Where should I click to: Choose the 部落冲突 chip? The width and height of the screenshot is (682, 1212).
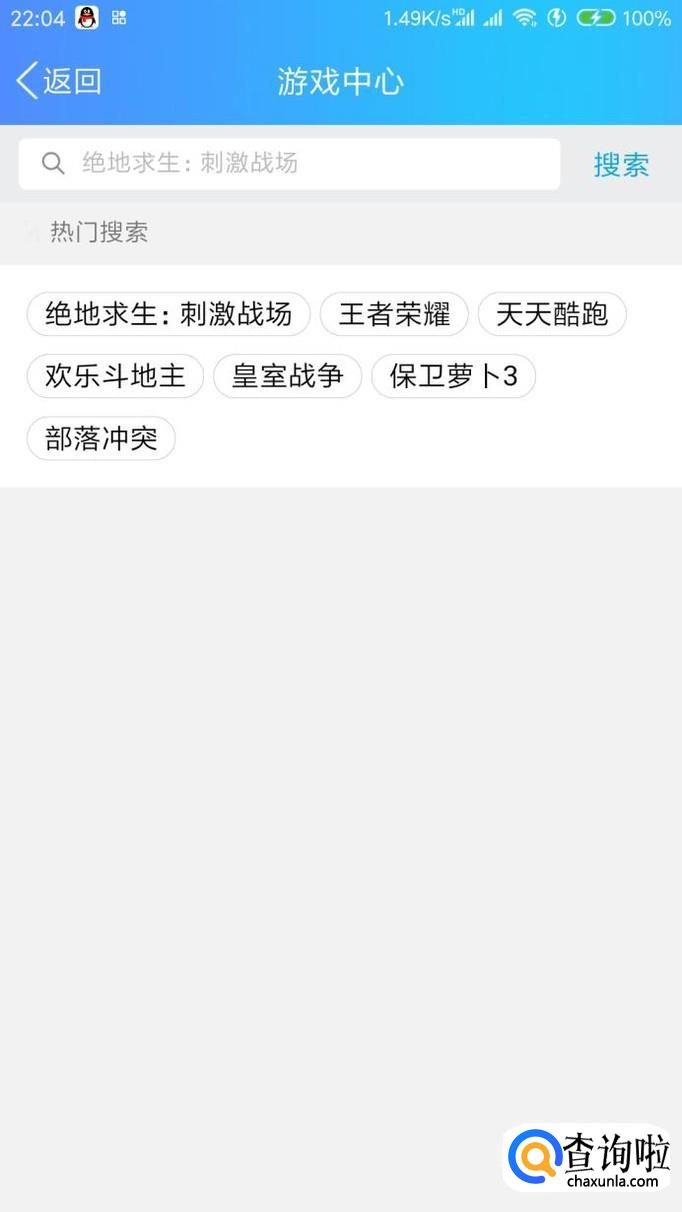tap(101, 438)
